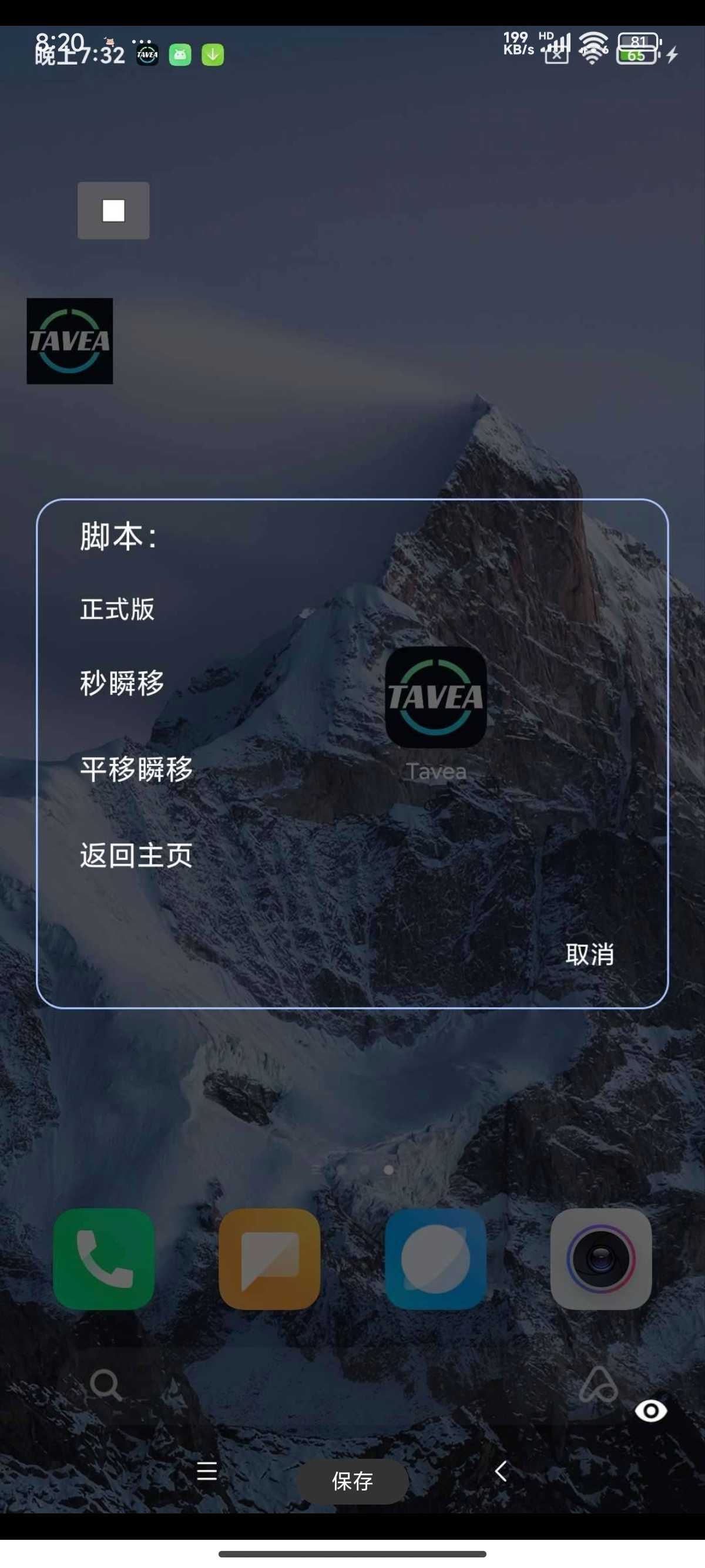Select the 正式版 script option
This screenshot has height=1568, width=705.
(117, 610)
